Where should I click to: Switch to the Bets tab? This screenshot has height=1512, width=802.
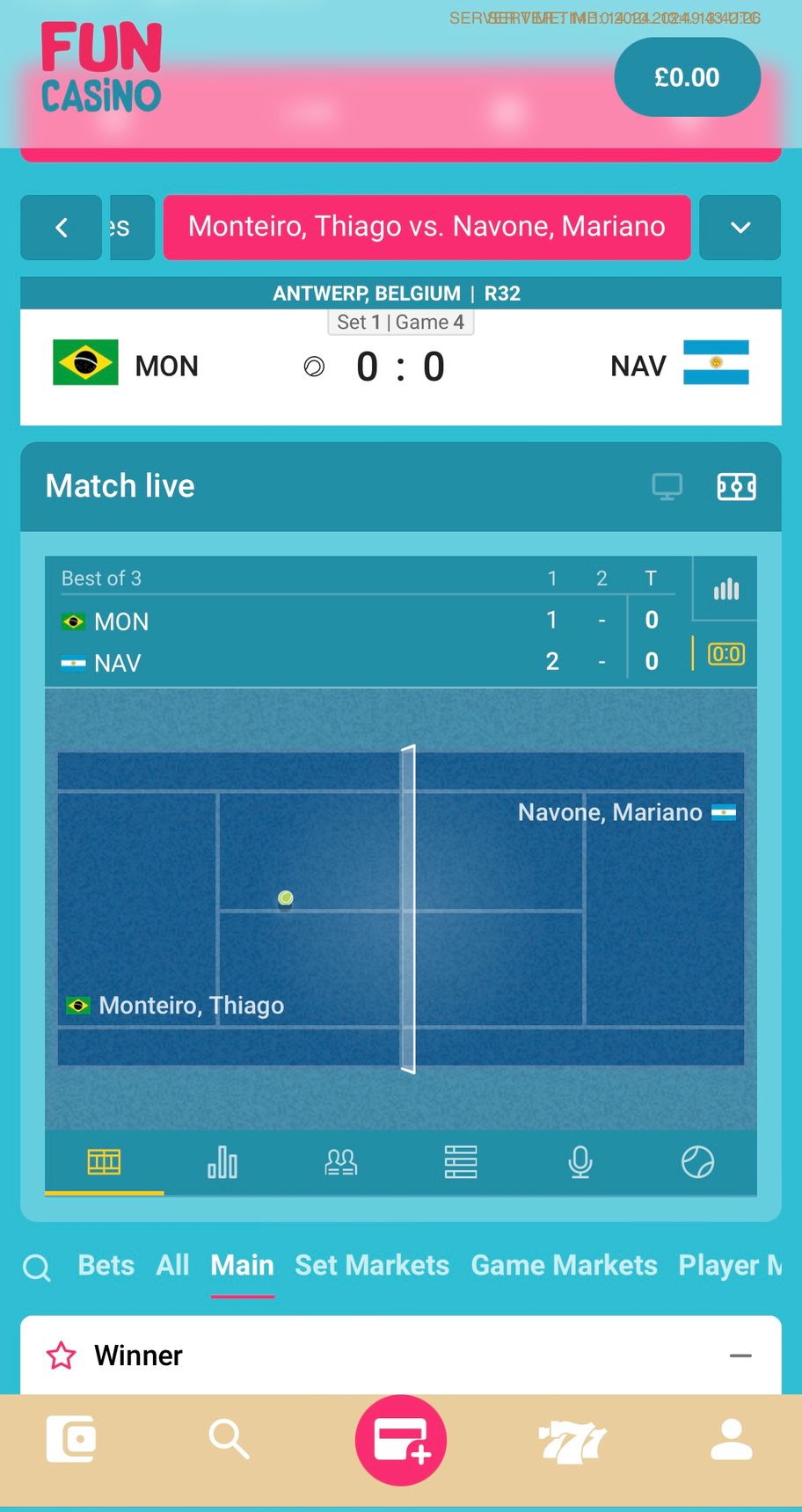(x=106, y=1266)
